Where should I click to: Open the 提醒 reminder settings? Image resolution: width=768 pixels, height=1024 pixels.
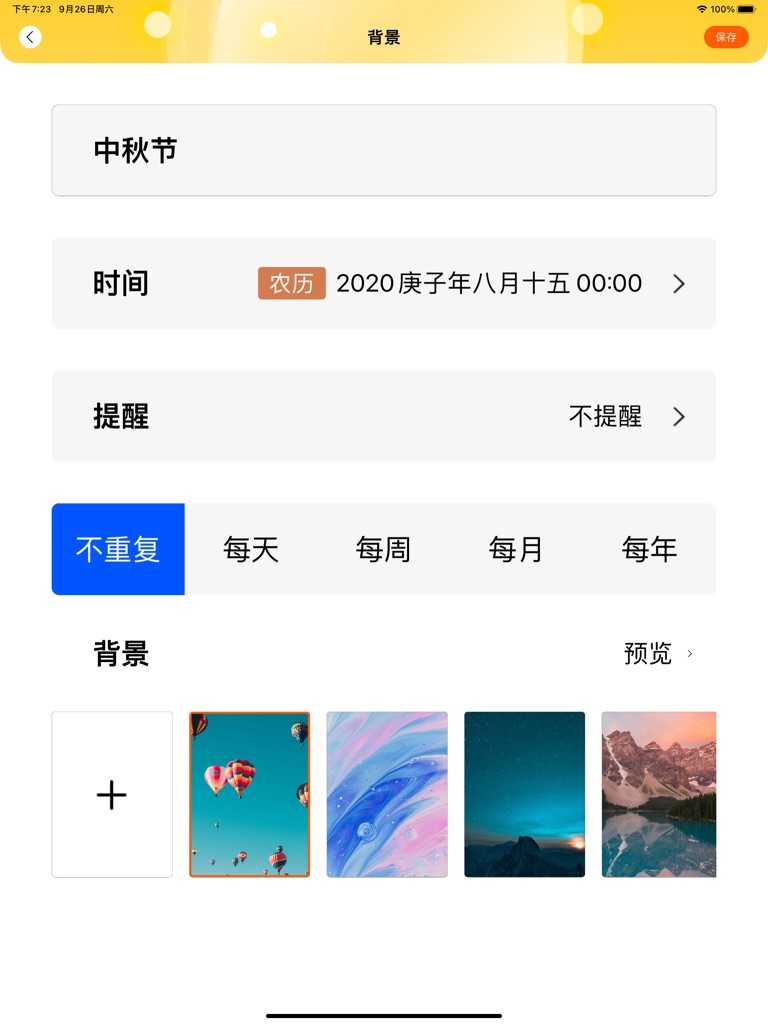122,416
